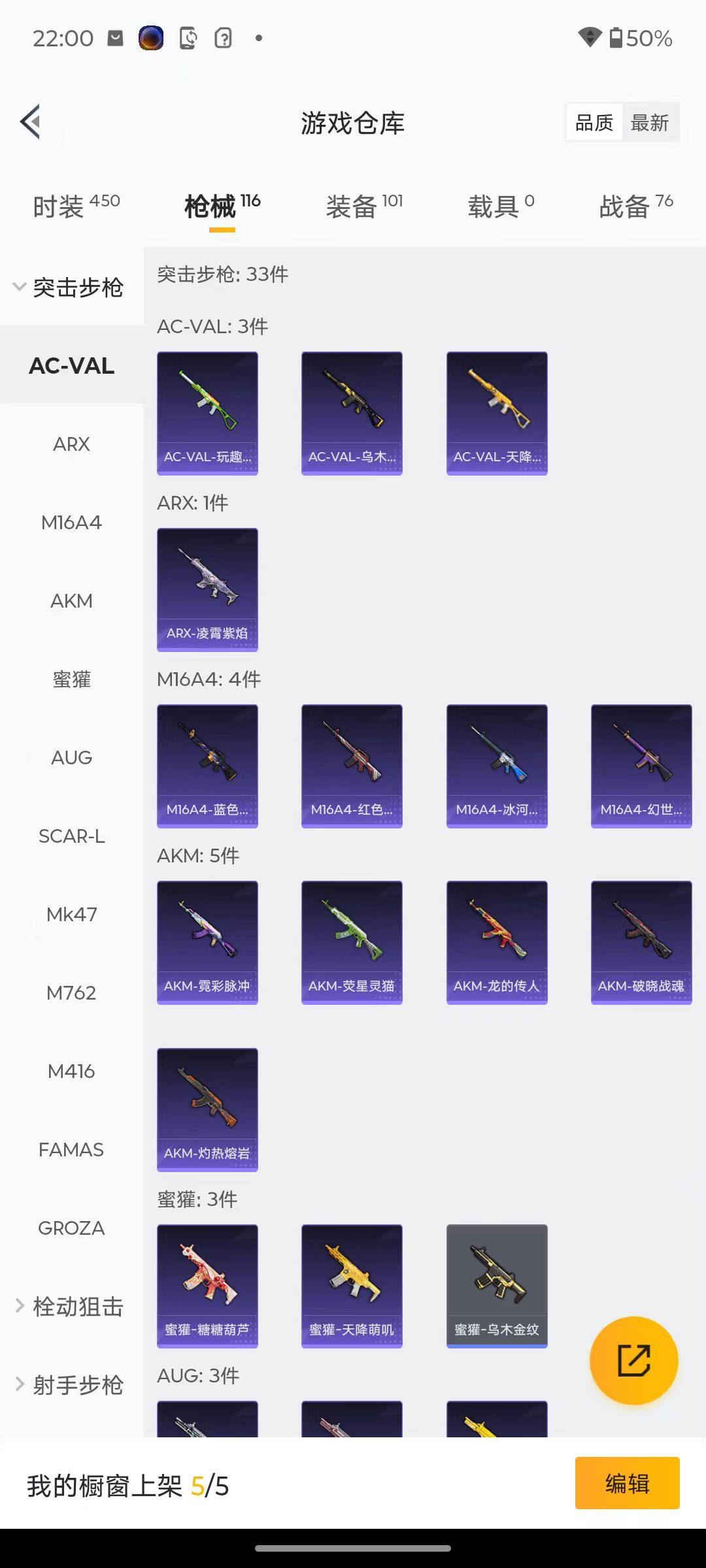Select GROZA in the weapon sidebar
706x1568 pixels.
[x=71, y=1228]
